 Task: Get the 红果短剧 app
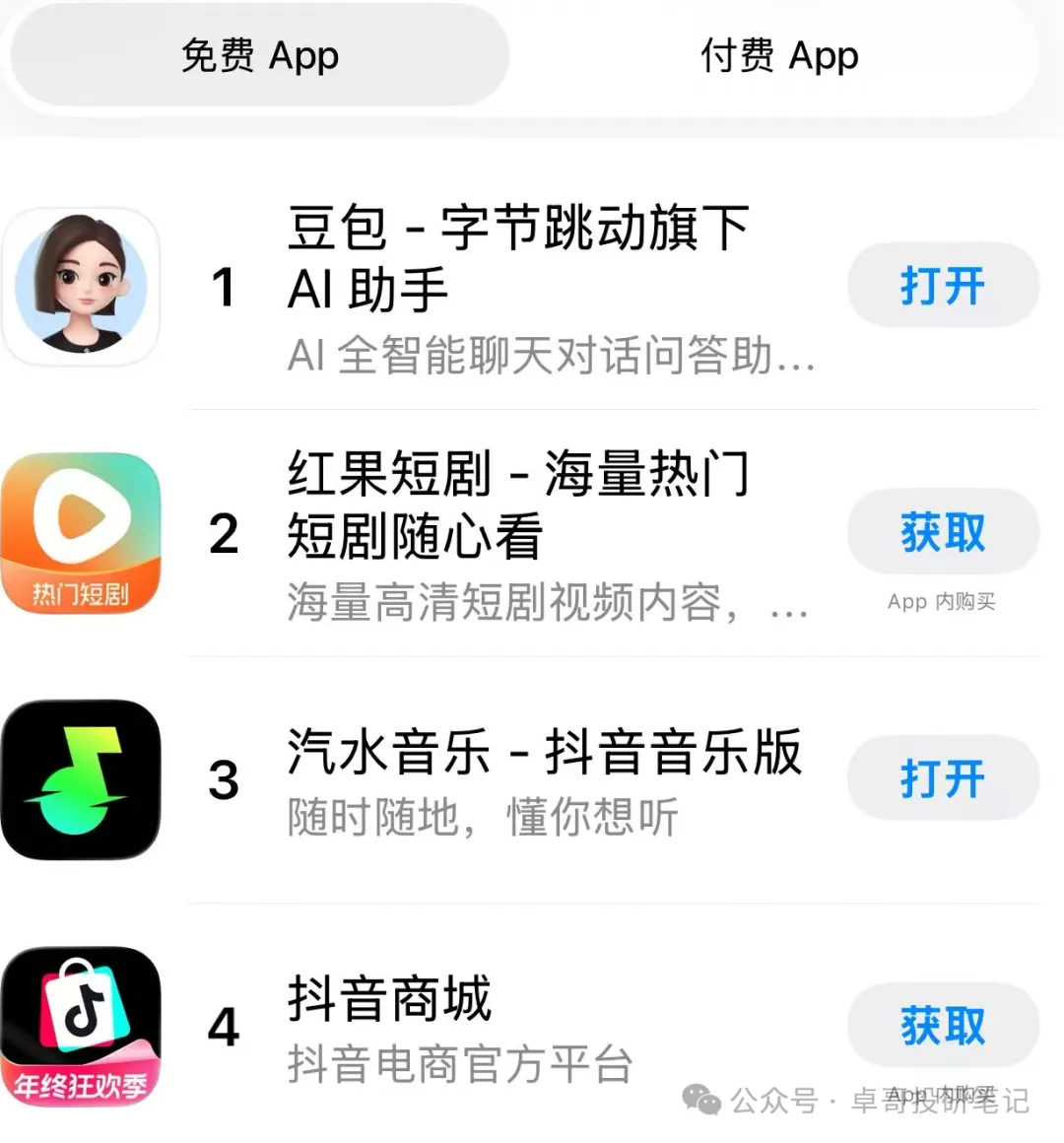click(x=942, y=533)
